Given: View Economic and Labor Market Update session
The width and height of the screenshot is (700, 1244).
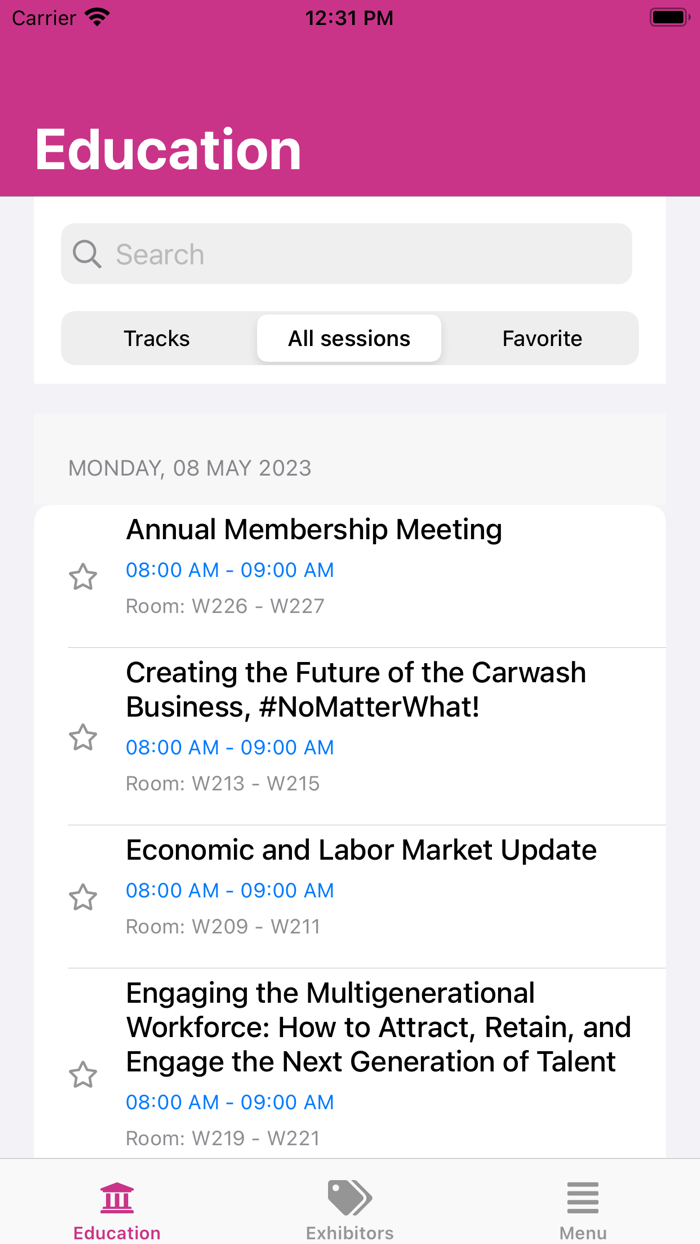Looking at the screenshot, I should pos(380,885).
